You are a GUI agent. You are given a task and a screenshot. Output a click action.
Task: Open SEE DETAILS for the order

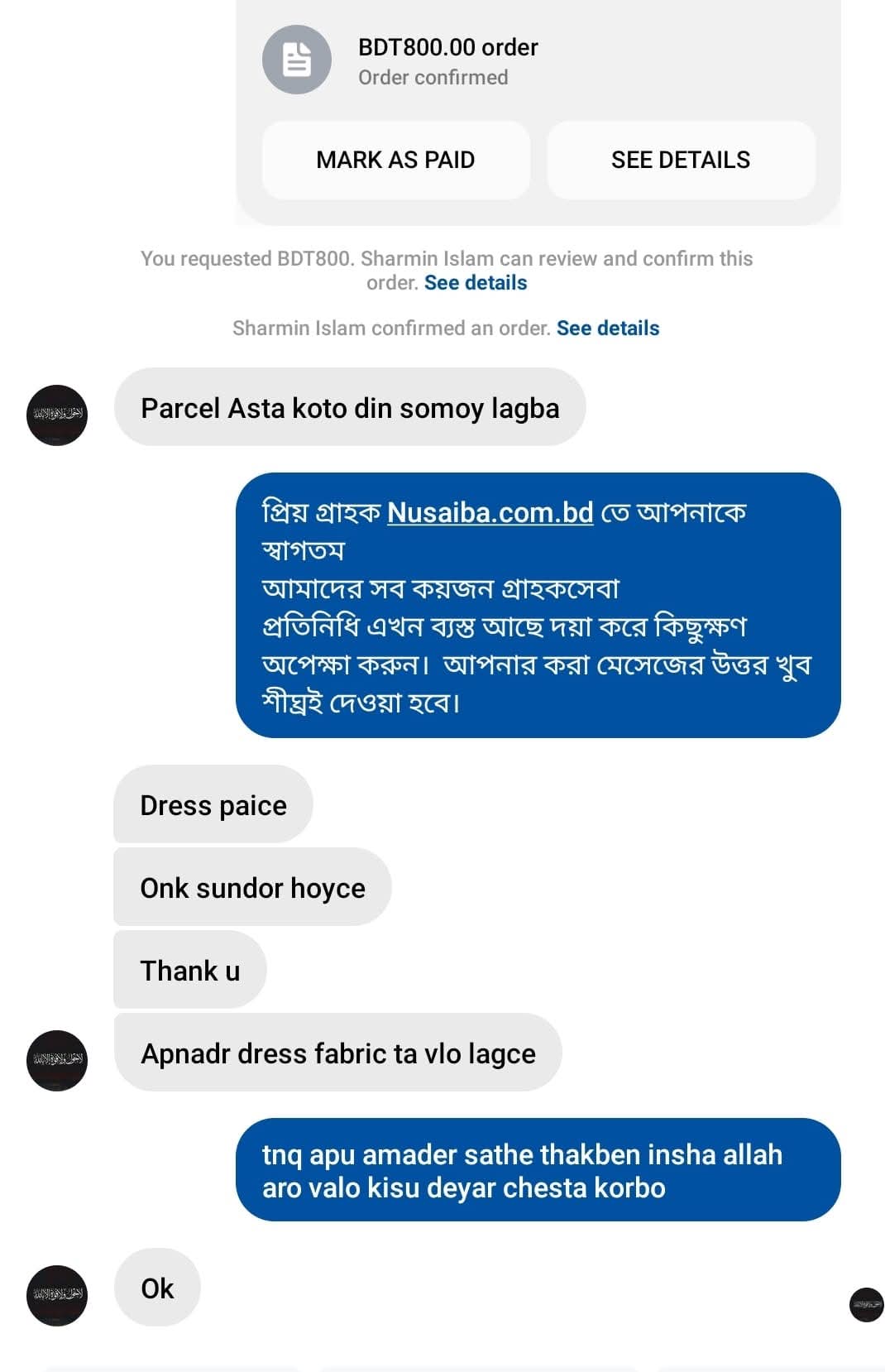(x=680, y=160)
